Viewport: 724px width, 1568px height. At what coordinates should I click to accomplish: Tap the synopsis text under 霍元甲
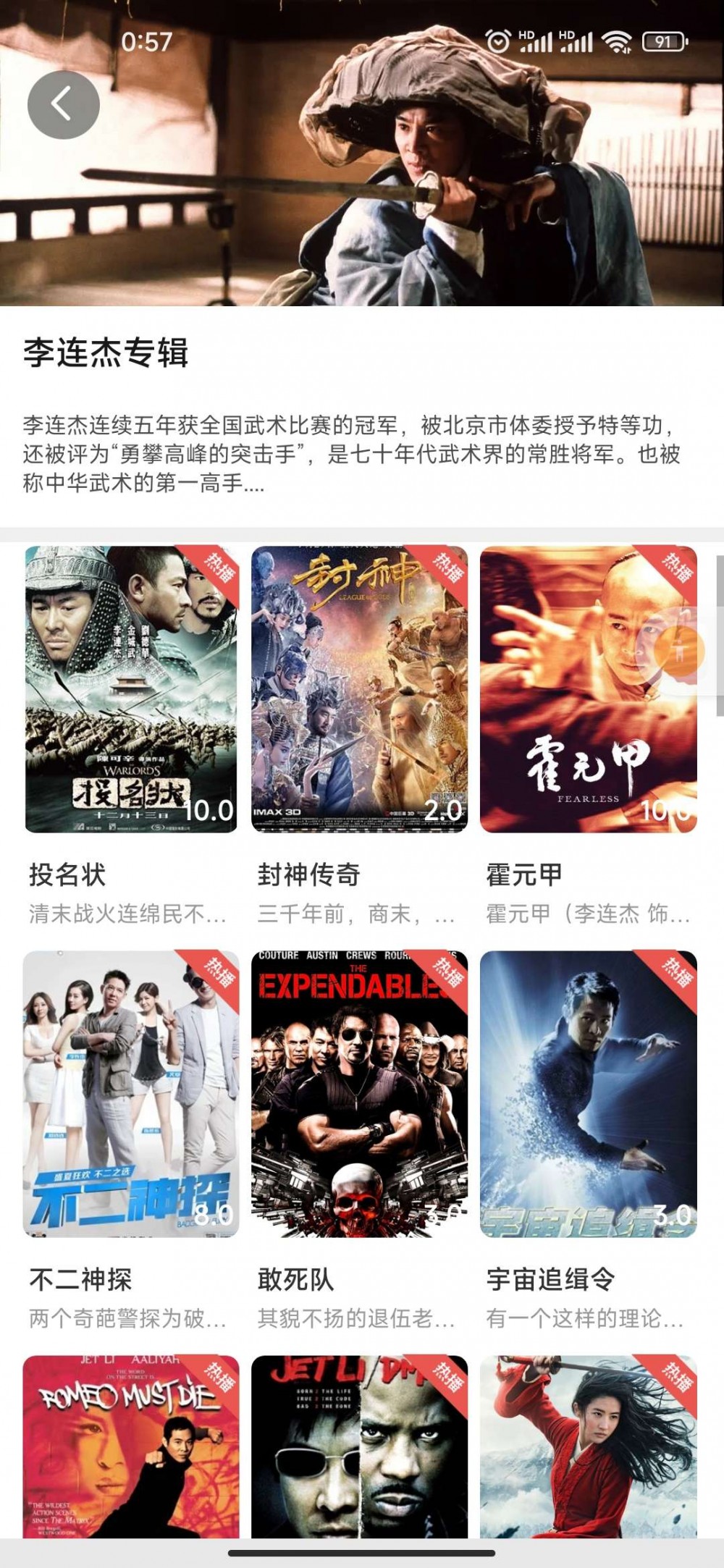point(588,915)
